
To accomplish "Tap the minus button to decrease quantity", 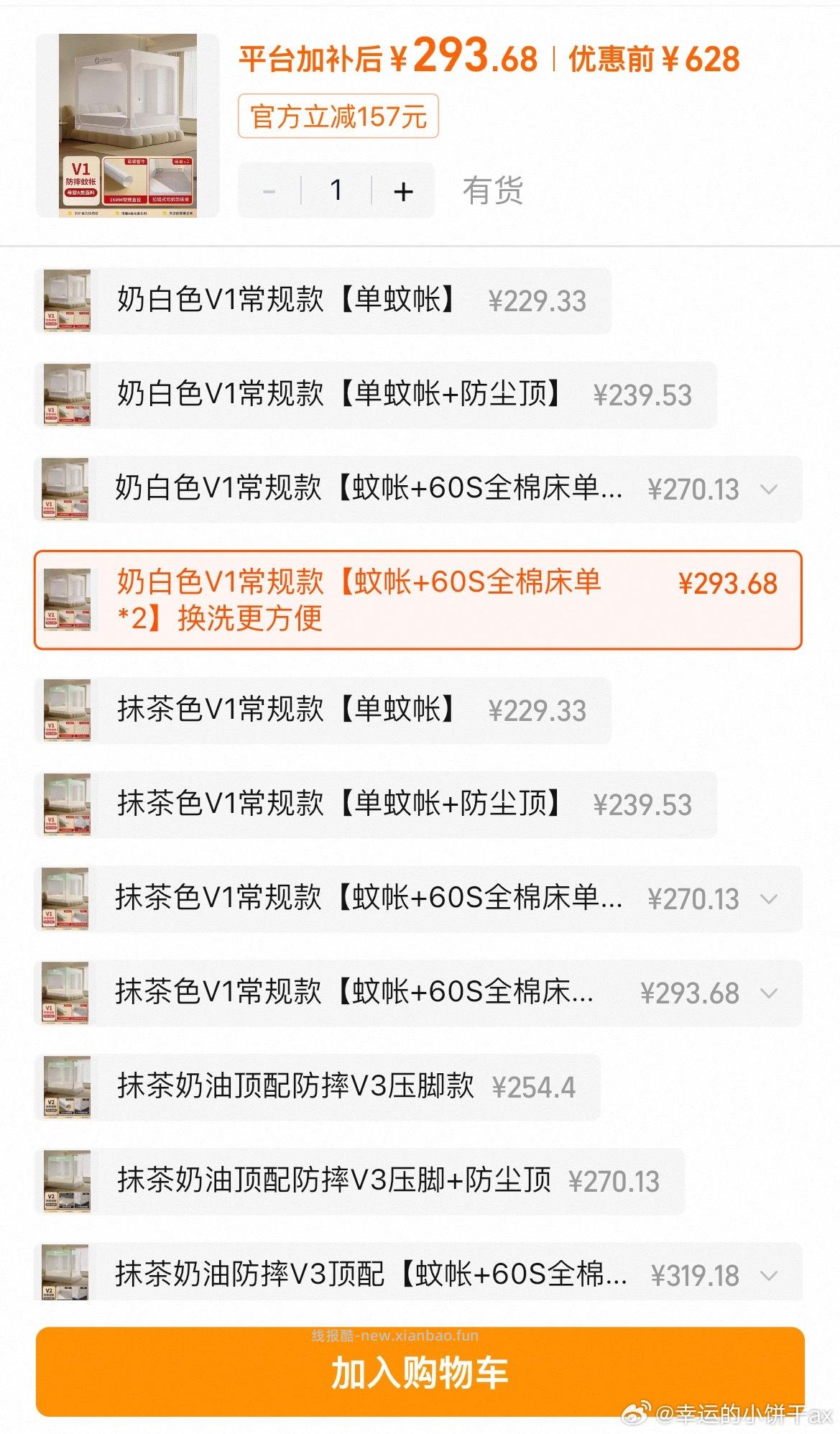I will click(269, 190).
